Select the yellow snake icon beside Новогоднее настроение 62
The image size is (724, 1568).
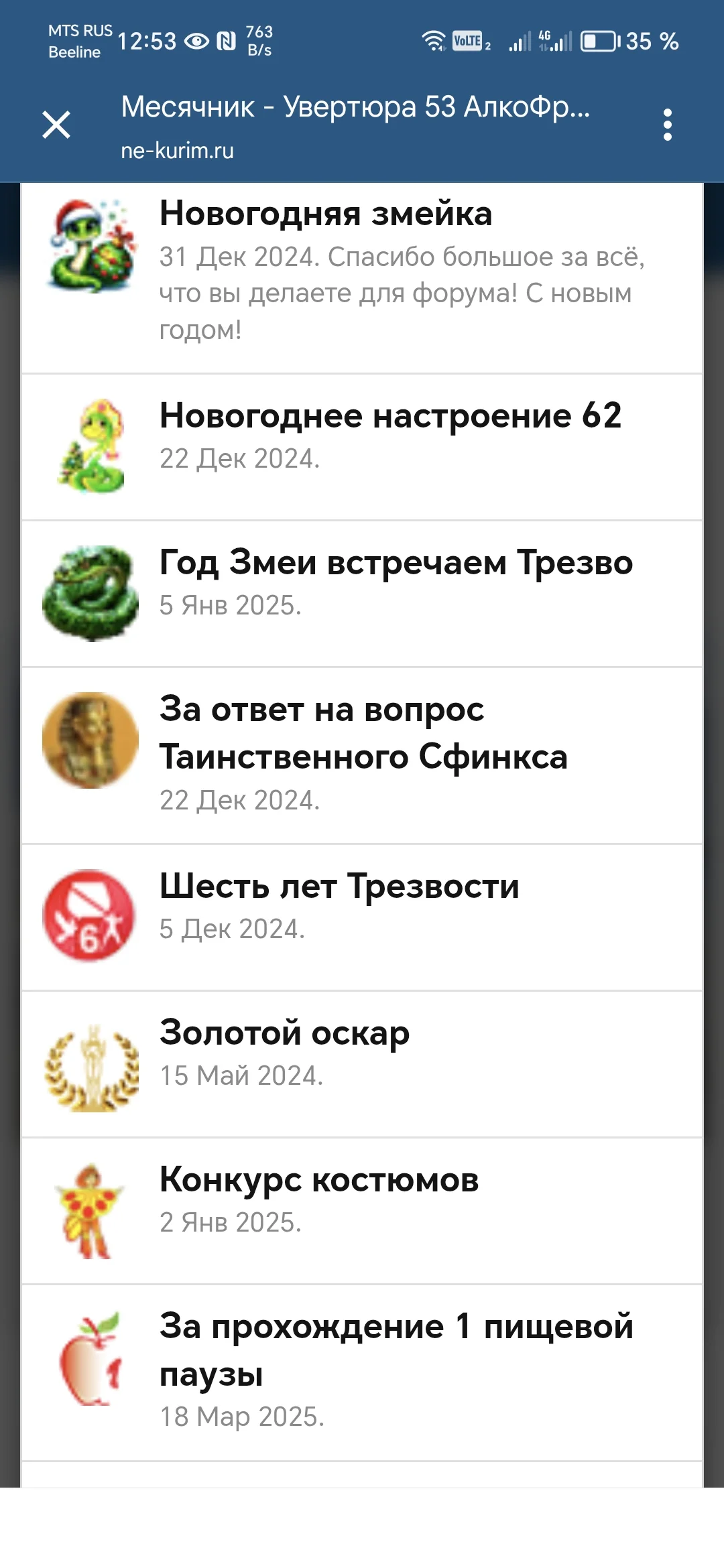coord(88,442)
